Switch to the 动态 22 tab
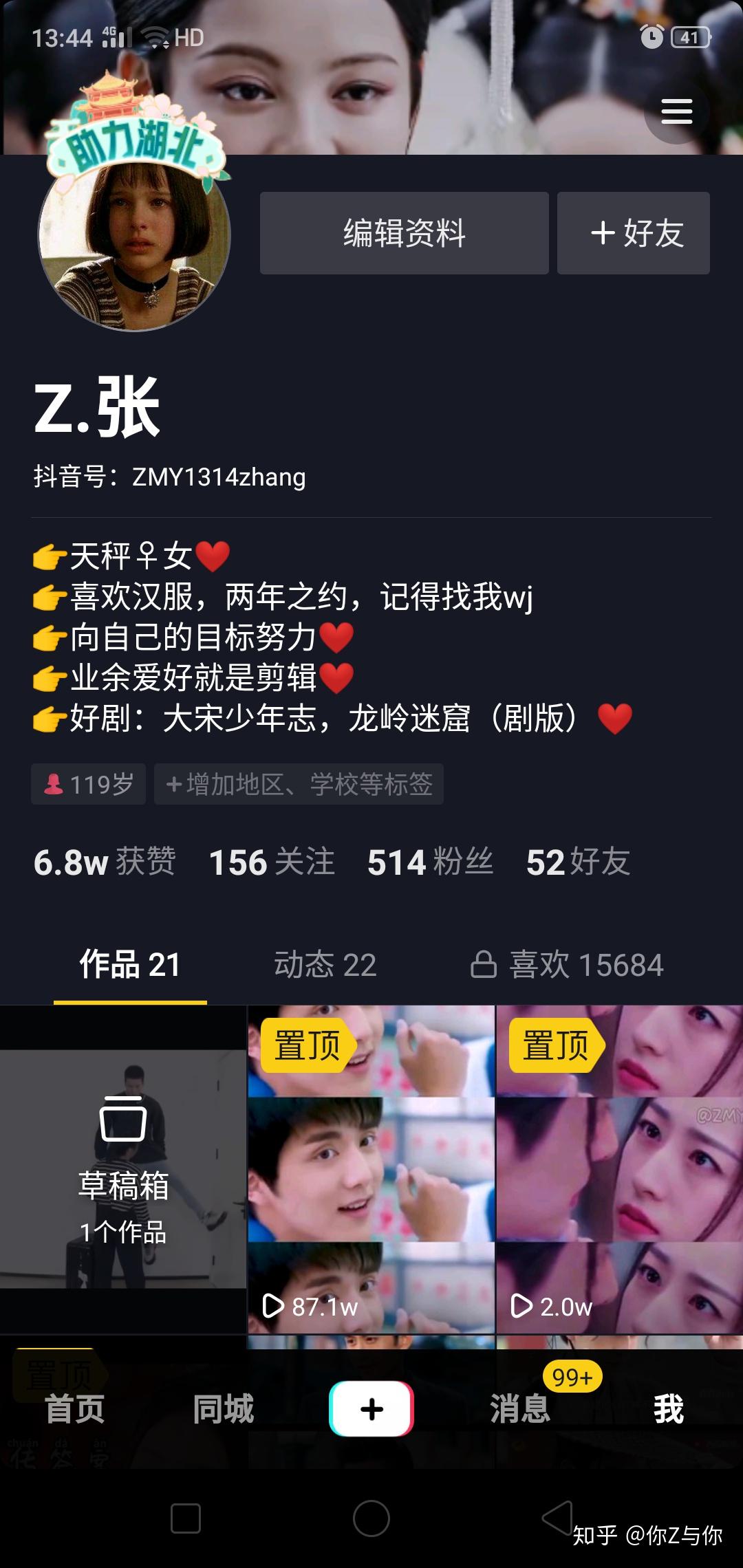 click(x=325, y=964)
